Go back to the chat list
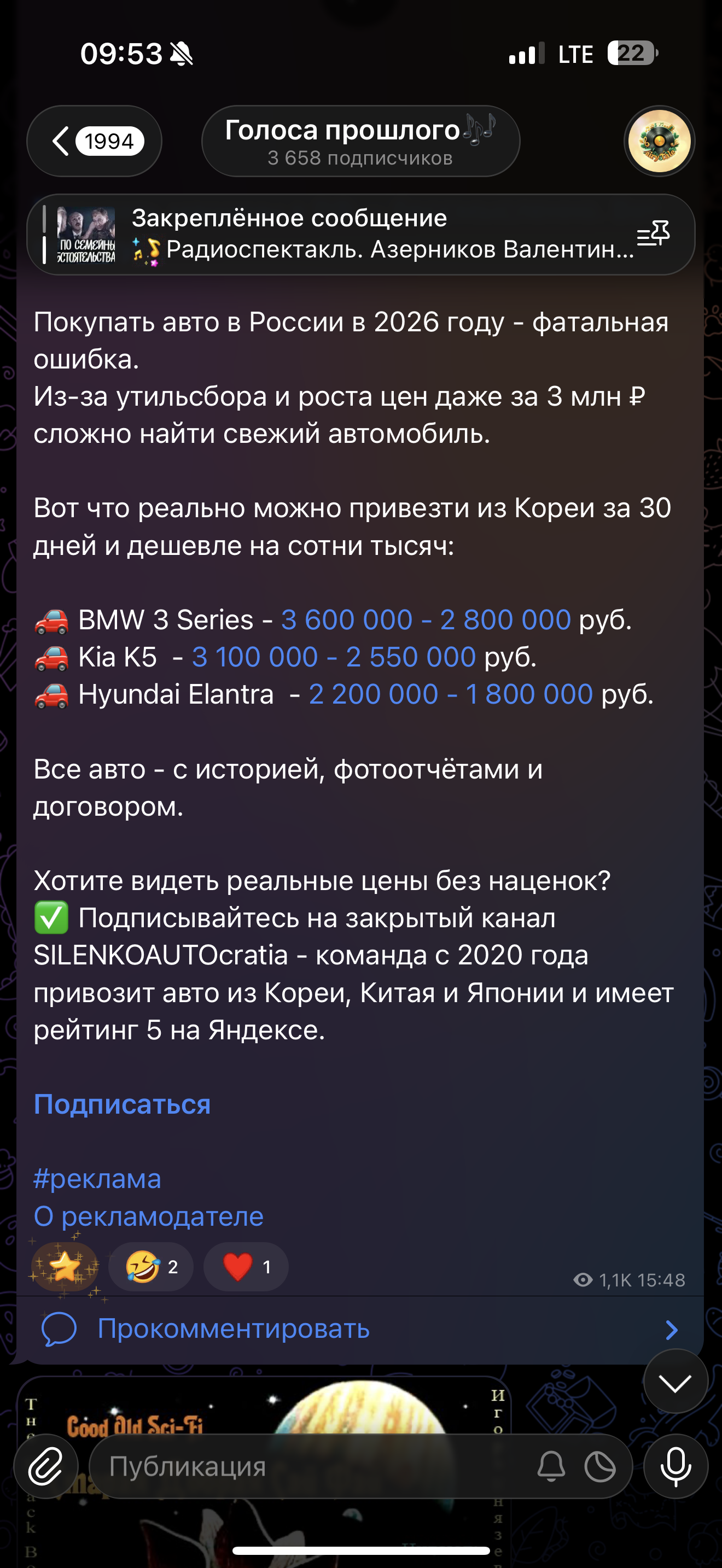The height and width of the screenshot is (1568, 722). pos(94,141)
